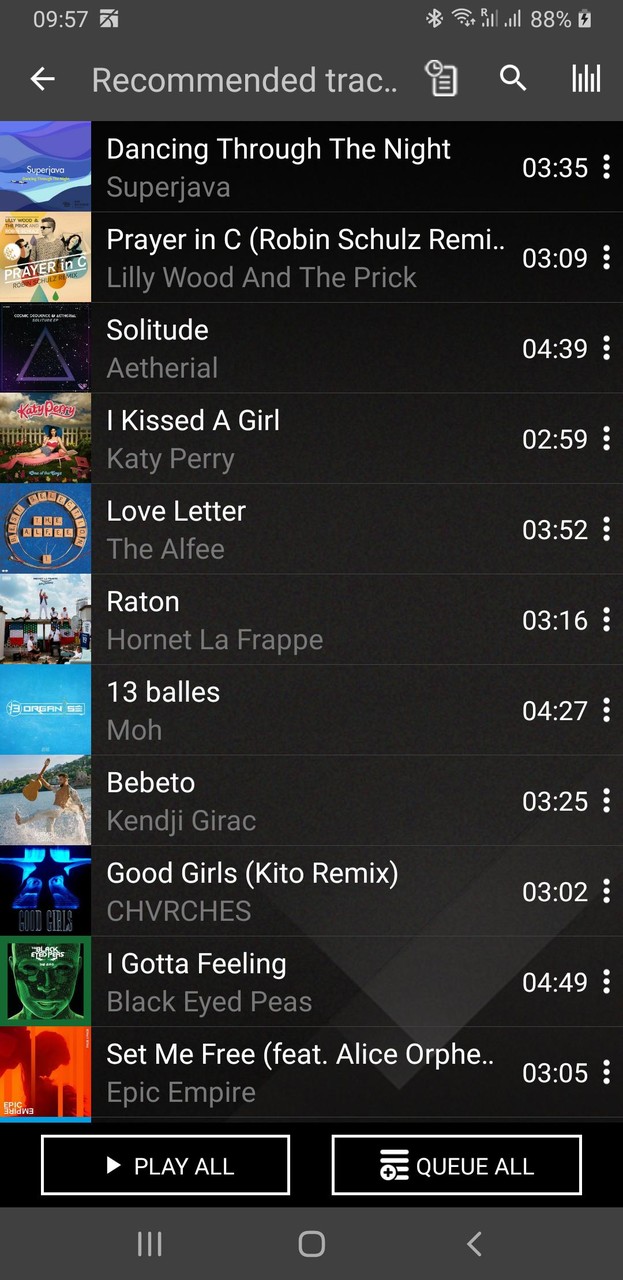The height and width of the screenshot is (1280, 623).
Task: Go to the system home screen
Action: (311, 1243)
